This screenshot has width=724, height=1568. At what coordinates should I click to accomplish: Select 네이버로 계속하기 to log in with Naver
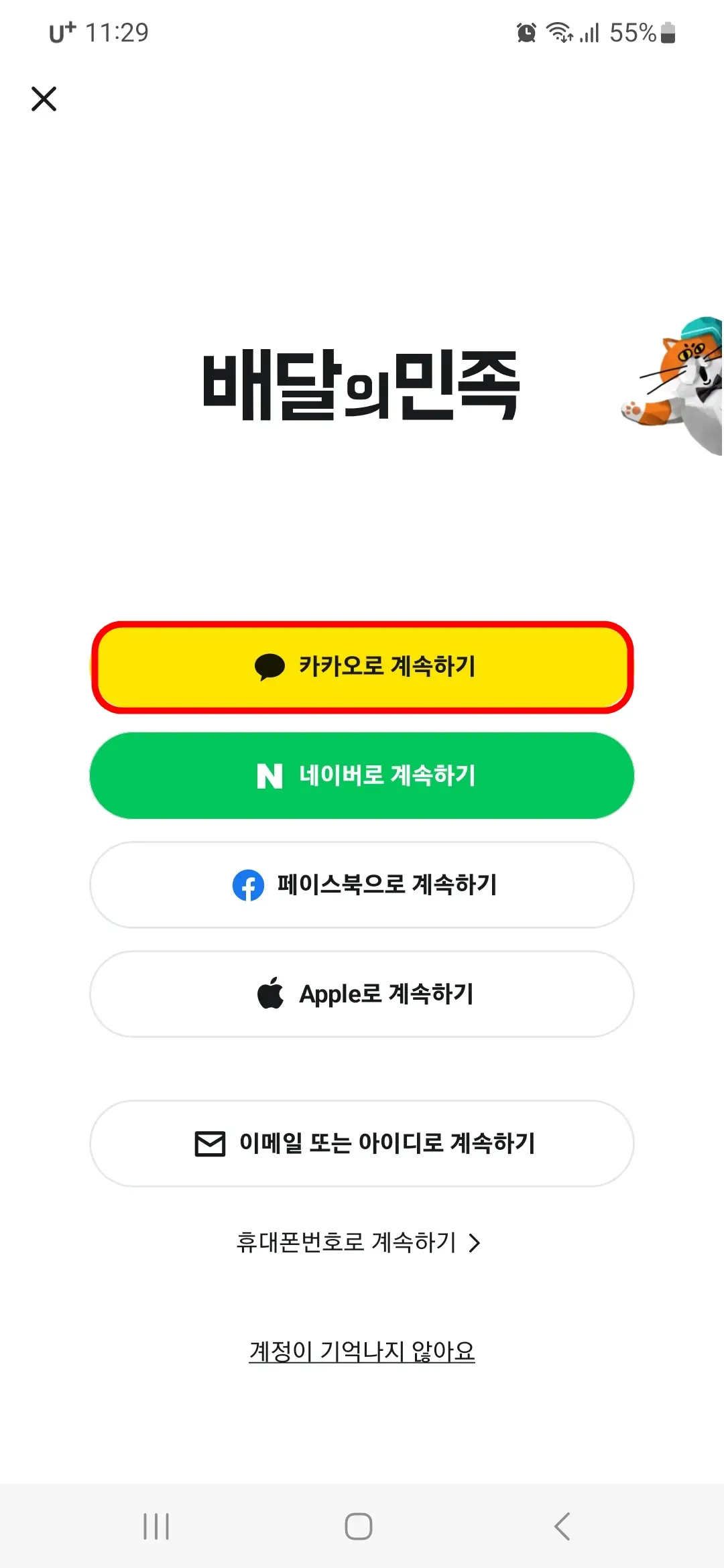(x=362, y=775)
